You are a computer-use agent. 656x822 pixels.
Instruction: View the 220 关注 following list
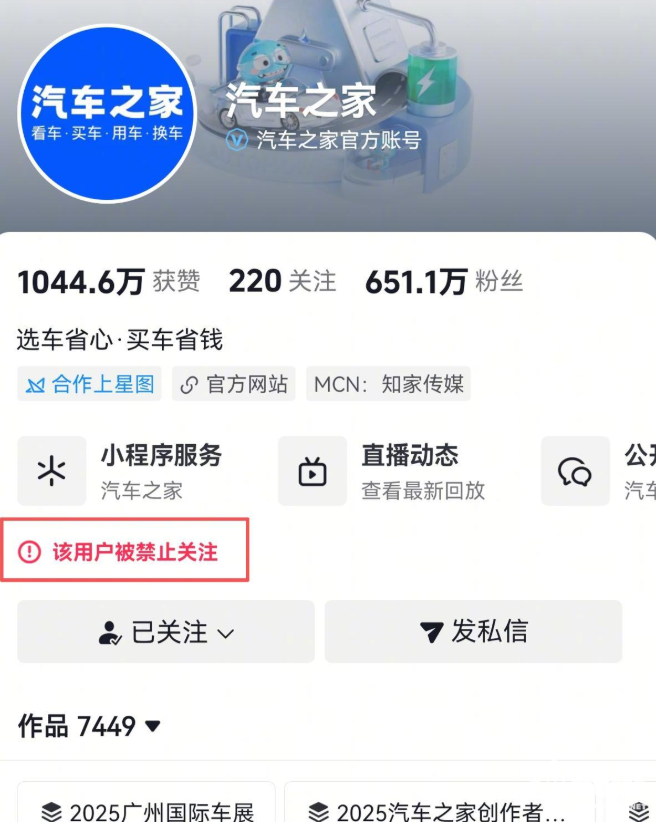tap(282, 282)
